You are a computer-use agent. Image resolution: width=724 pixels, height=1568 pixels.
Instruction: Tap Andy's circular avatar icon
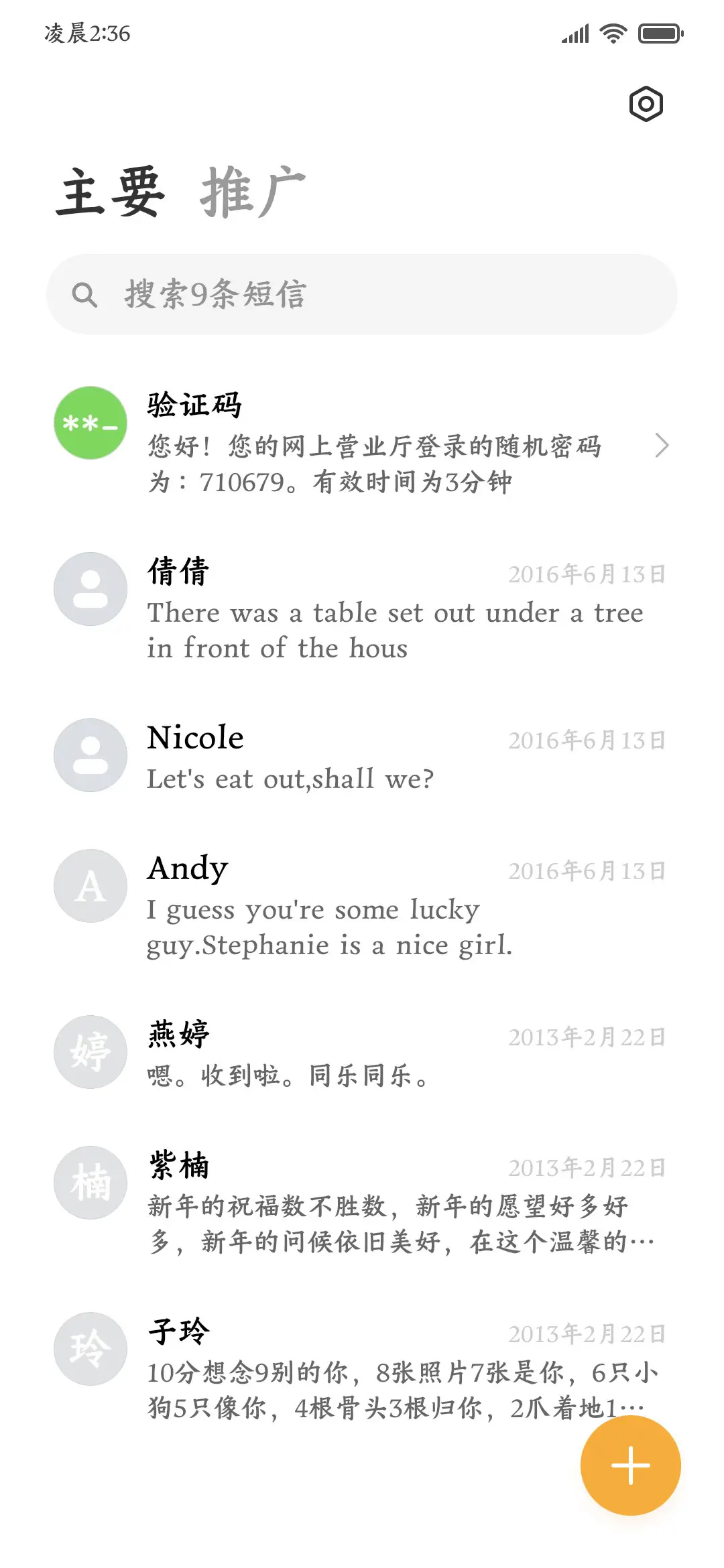[90, 885]
